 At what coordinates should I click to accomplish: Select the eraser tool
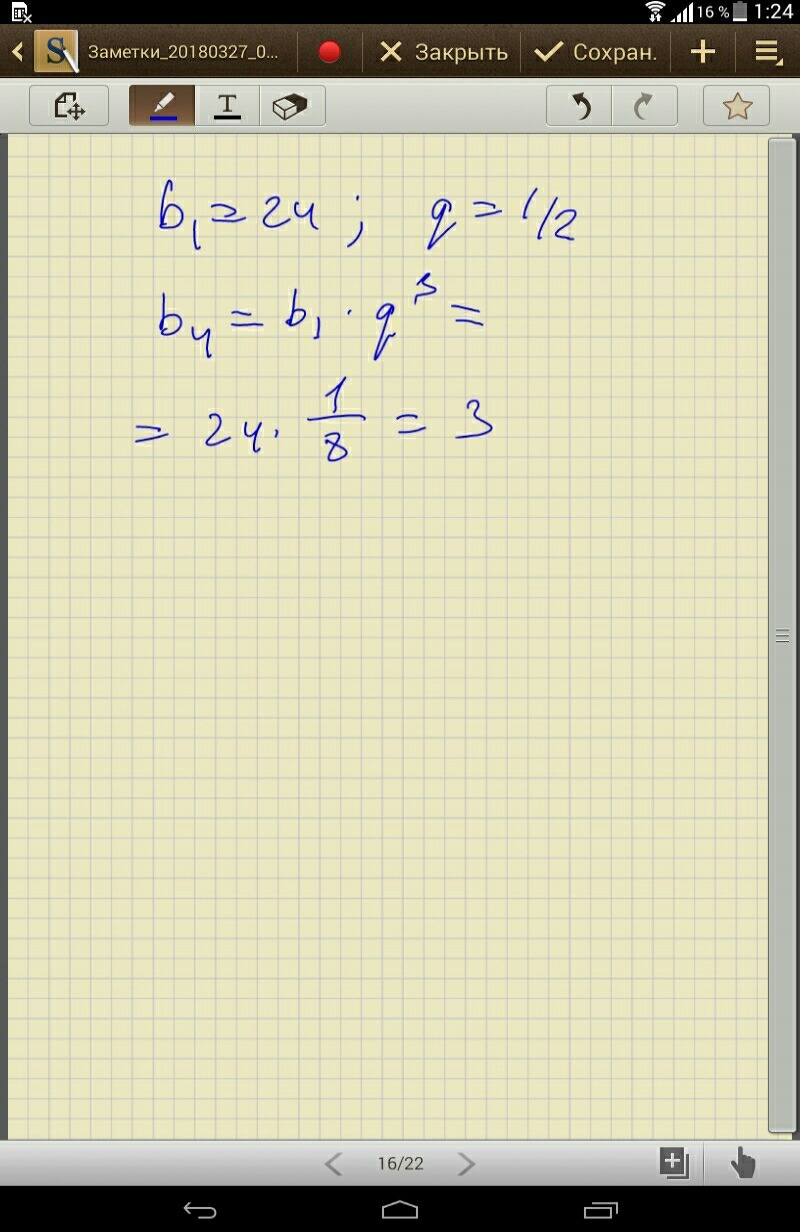coord(291,106)
